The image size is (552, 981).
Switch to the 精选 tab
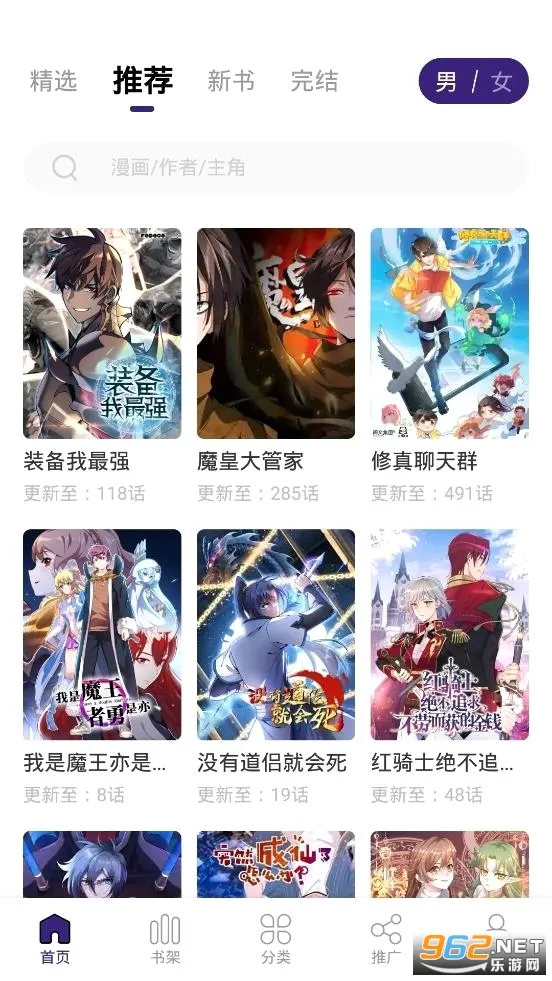53,81
